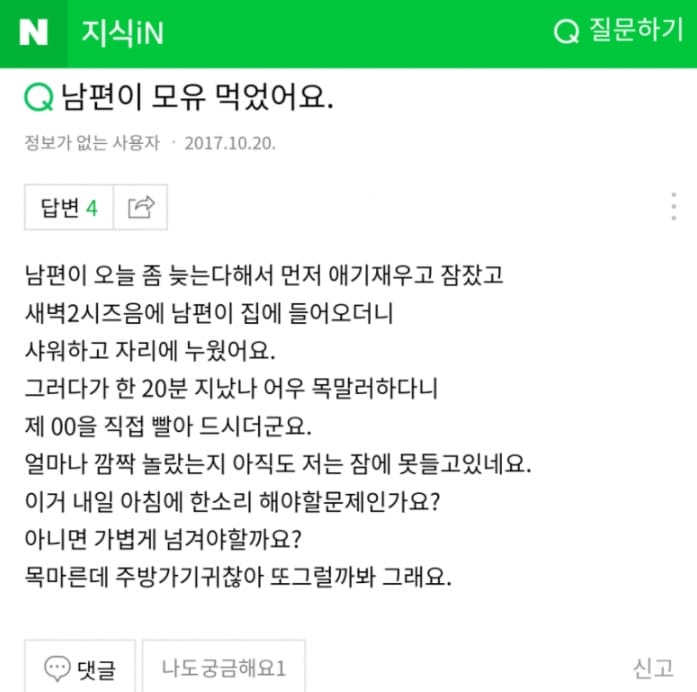Report the post via 신고
This screenshot has width=697, height=692.
(651, 667)
